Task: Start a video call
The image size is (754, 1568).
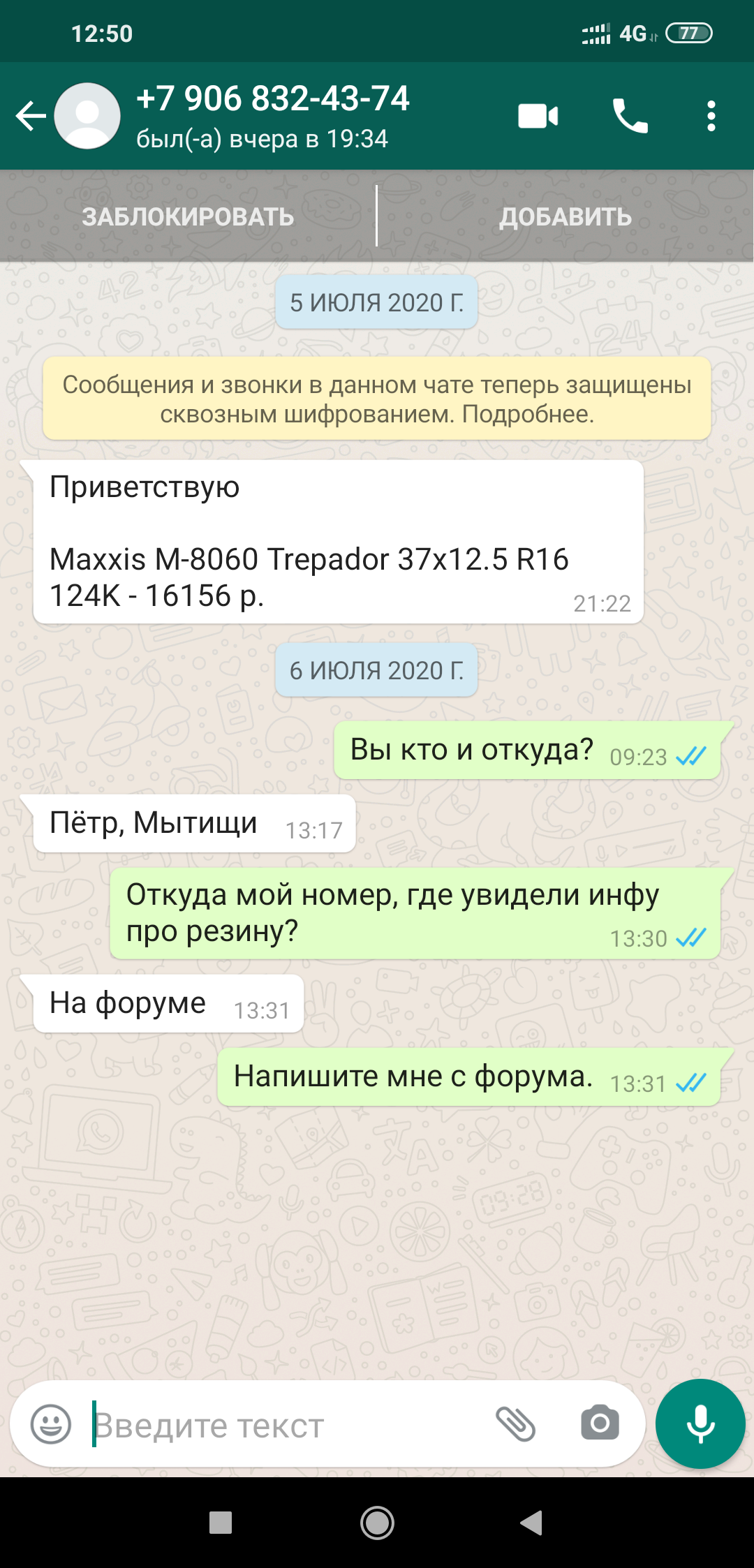Action: [538, 116]
